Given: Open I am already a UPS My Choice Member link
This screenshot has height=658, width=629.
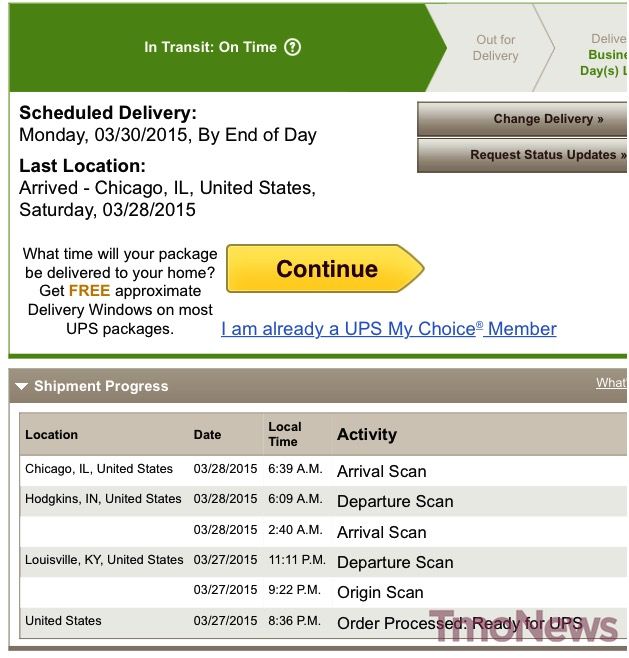Looking at the screenshot, I should pyautogui.click(x=388, y=329).
